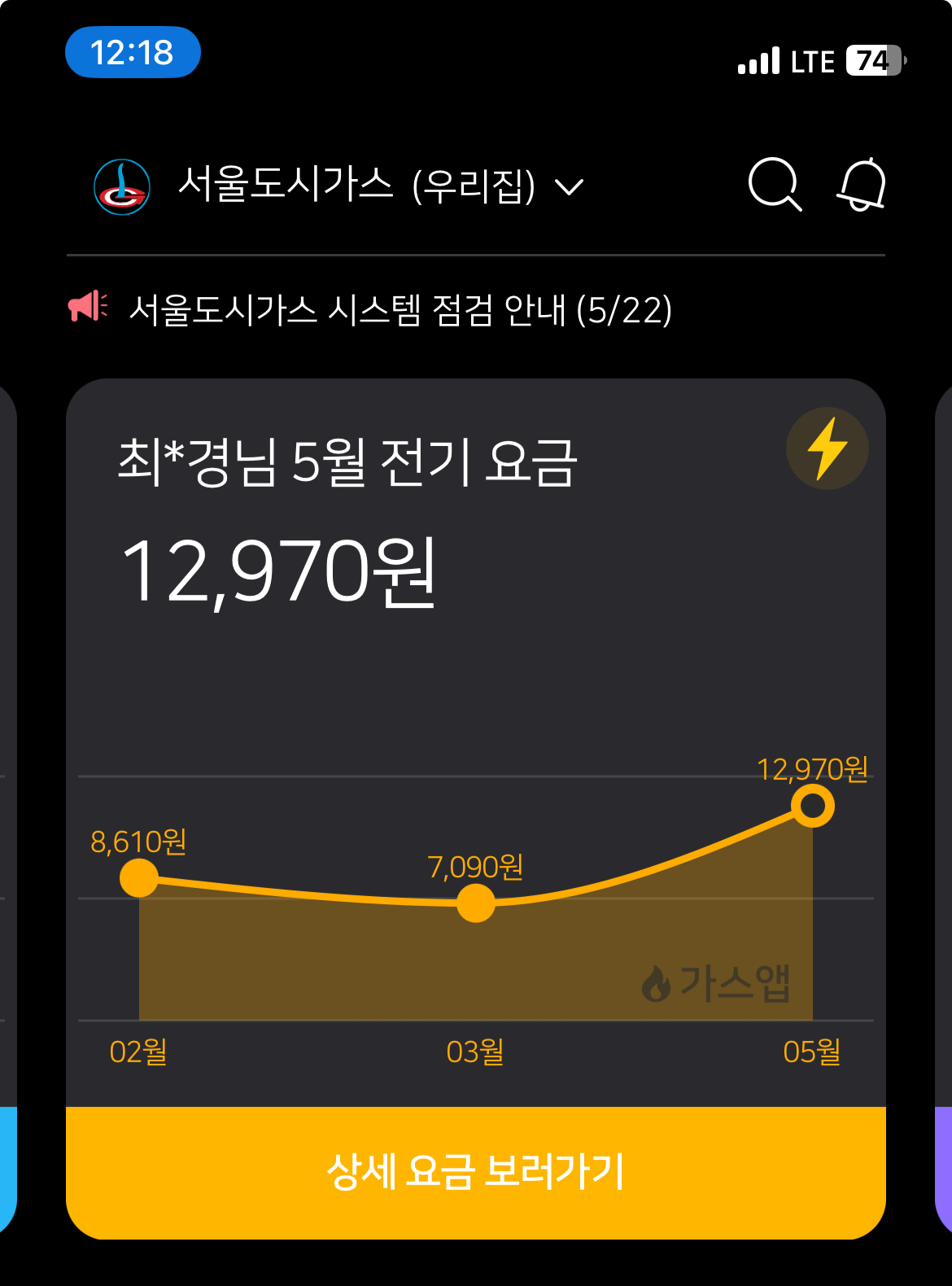Open the 시스템 점검 안내 notice
Screen dimensions: 952x1286
click(400, 310)
